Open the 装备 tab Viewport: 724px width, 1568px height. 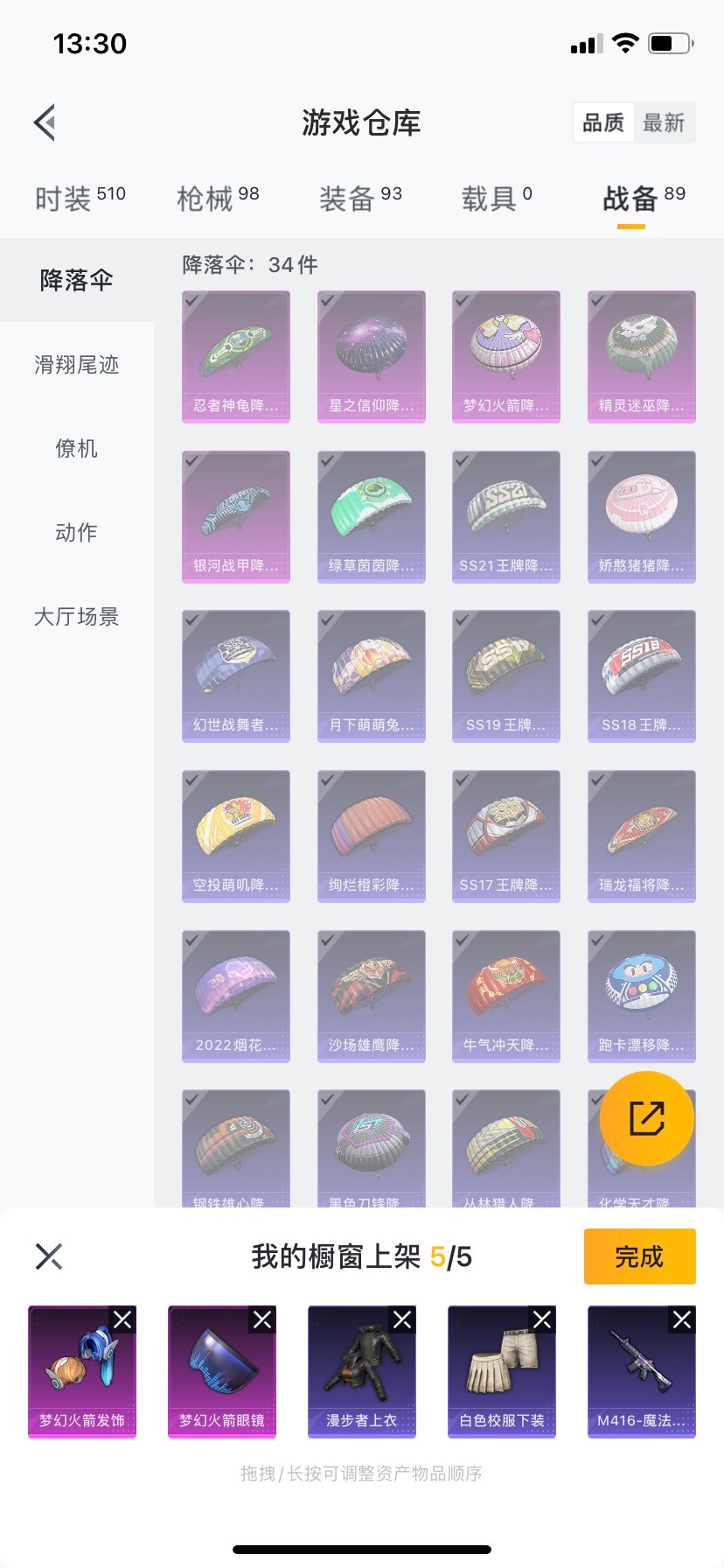pyautogui.click(x=360, y=199)
